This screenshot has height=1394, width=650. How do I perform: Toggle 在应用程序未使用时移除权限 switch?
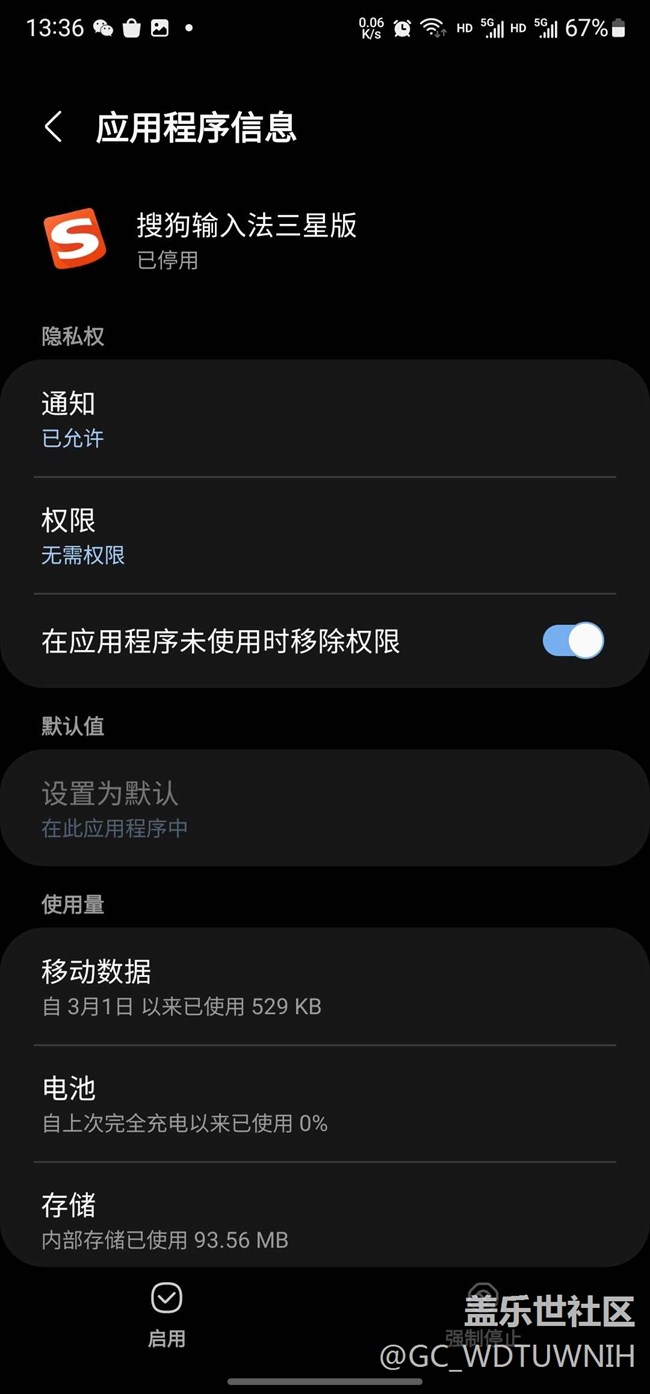[x=573, y=641]
